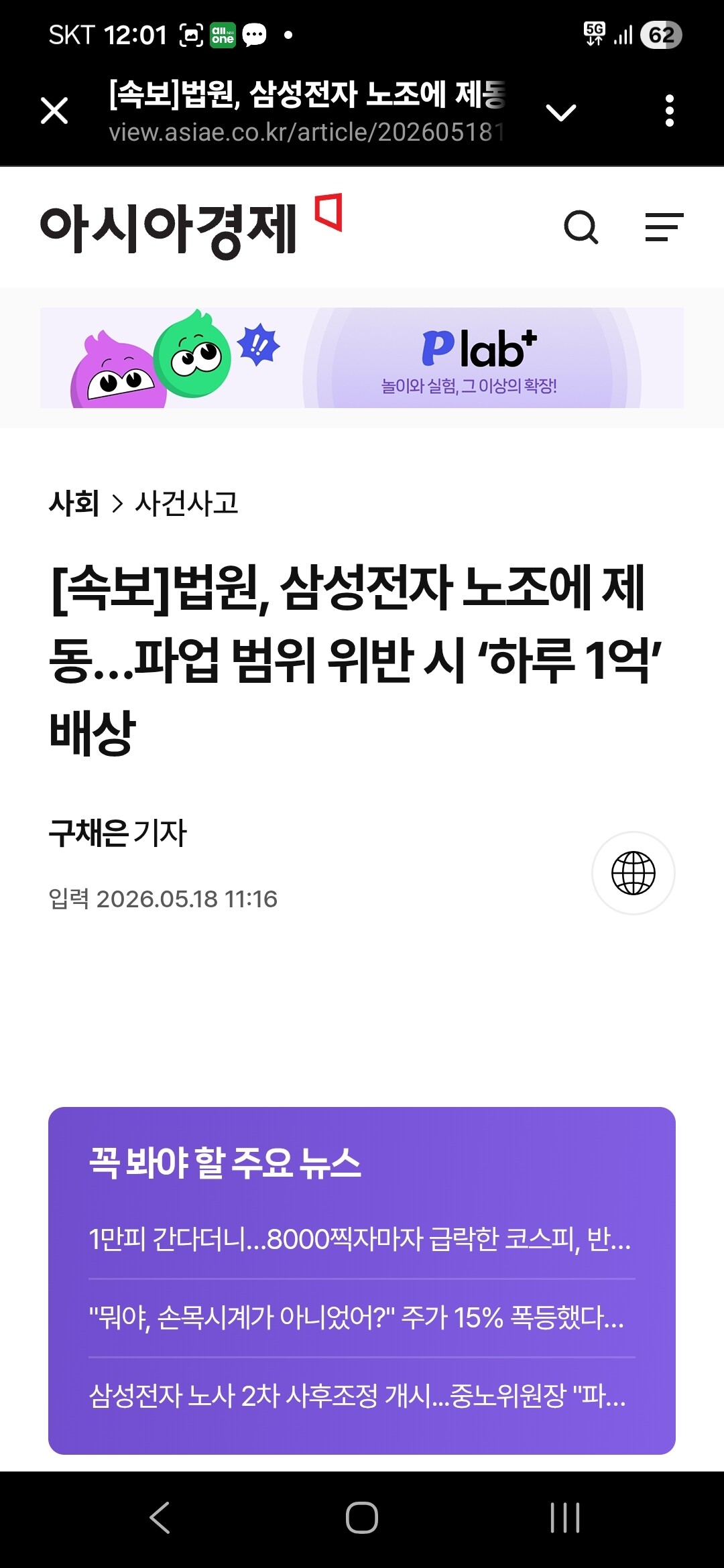Open the 1만피 간다더니 코스피 news item
724x1568 pixels.
(x=361, y=1239)
